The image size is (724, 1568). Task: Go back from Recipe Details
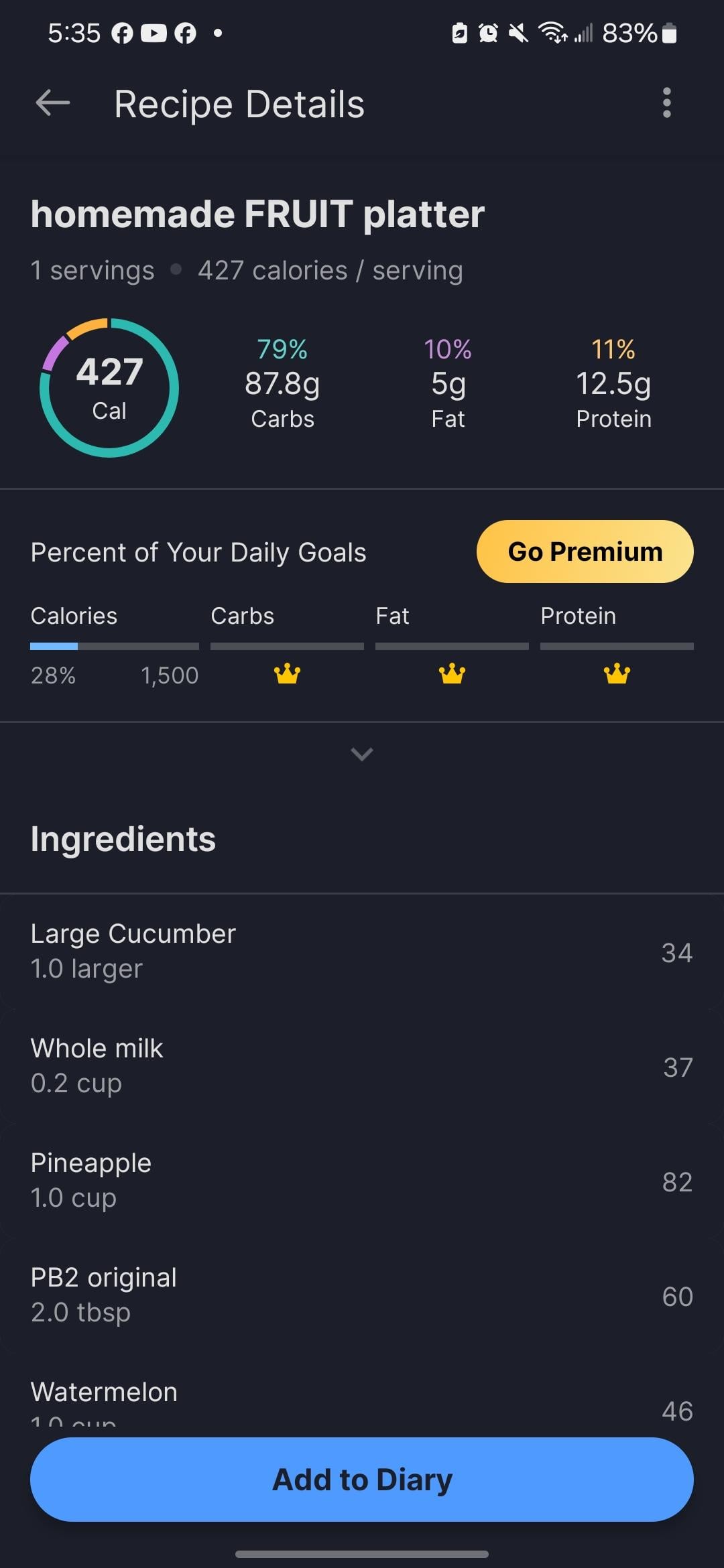pos(53,104)
